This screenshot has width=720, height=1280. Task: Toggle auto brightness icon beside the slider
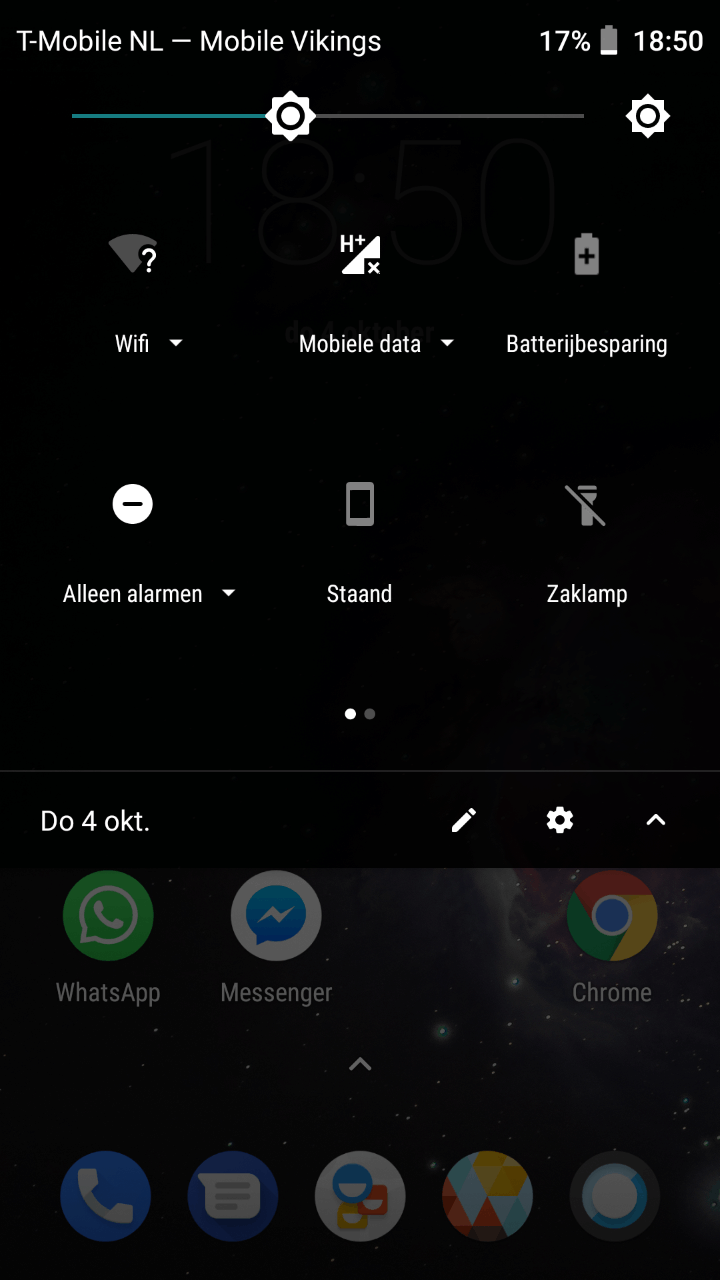click(x=648, y=117)
